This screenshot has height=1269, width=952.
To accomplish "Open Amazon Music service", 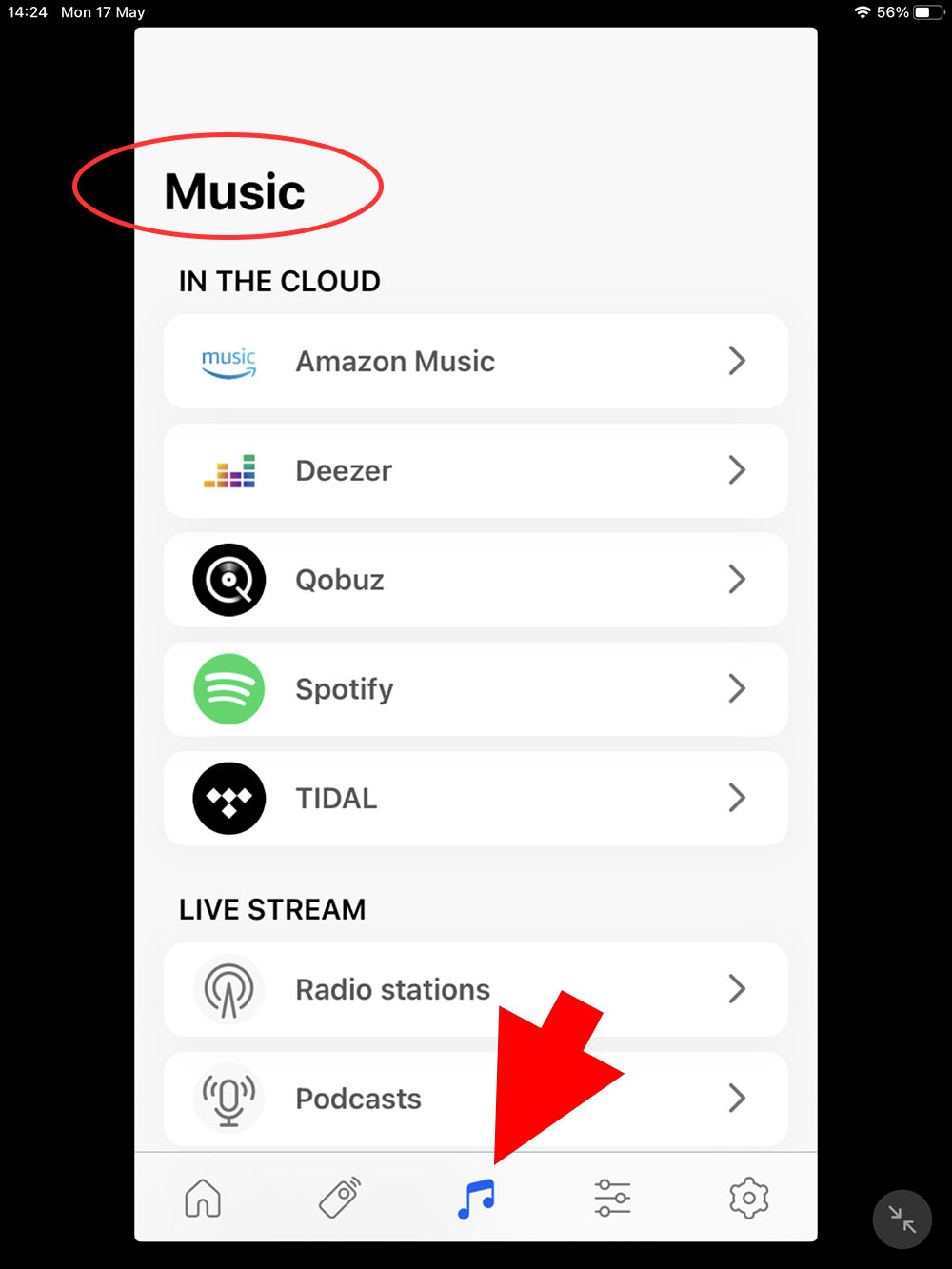I will [x=474, y=362].
